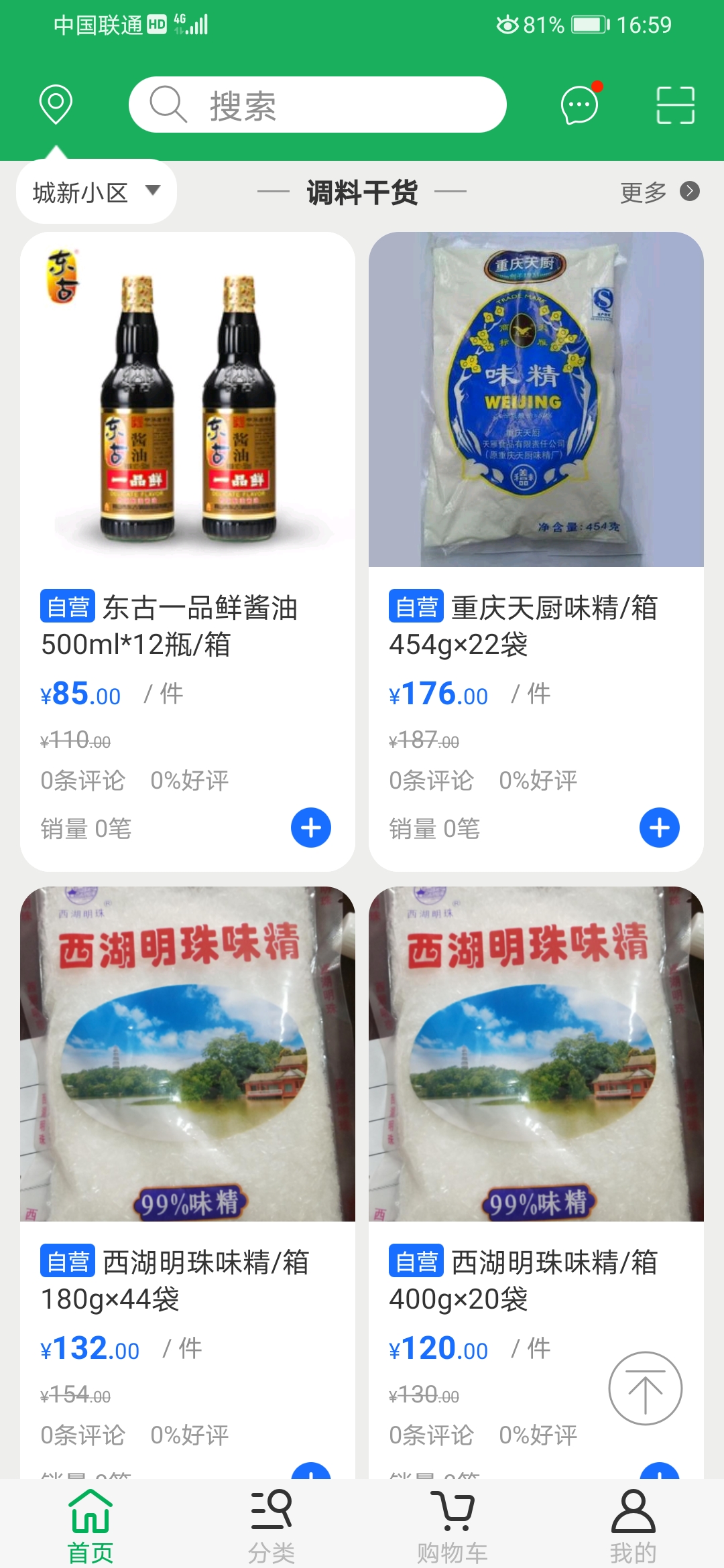Screen dimensions: 724x1568
Task: Open the location pin icon
Action: coord(55,105)
